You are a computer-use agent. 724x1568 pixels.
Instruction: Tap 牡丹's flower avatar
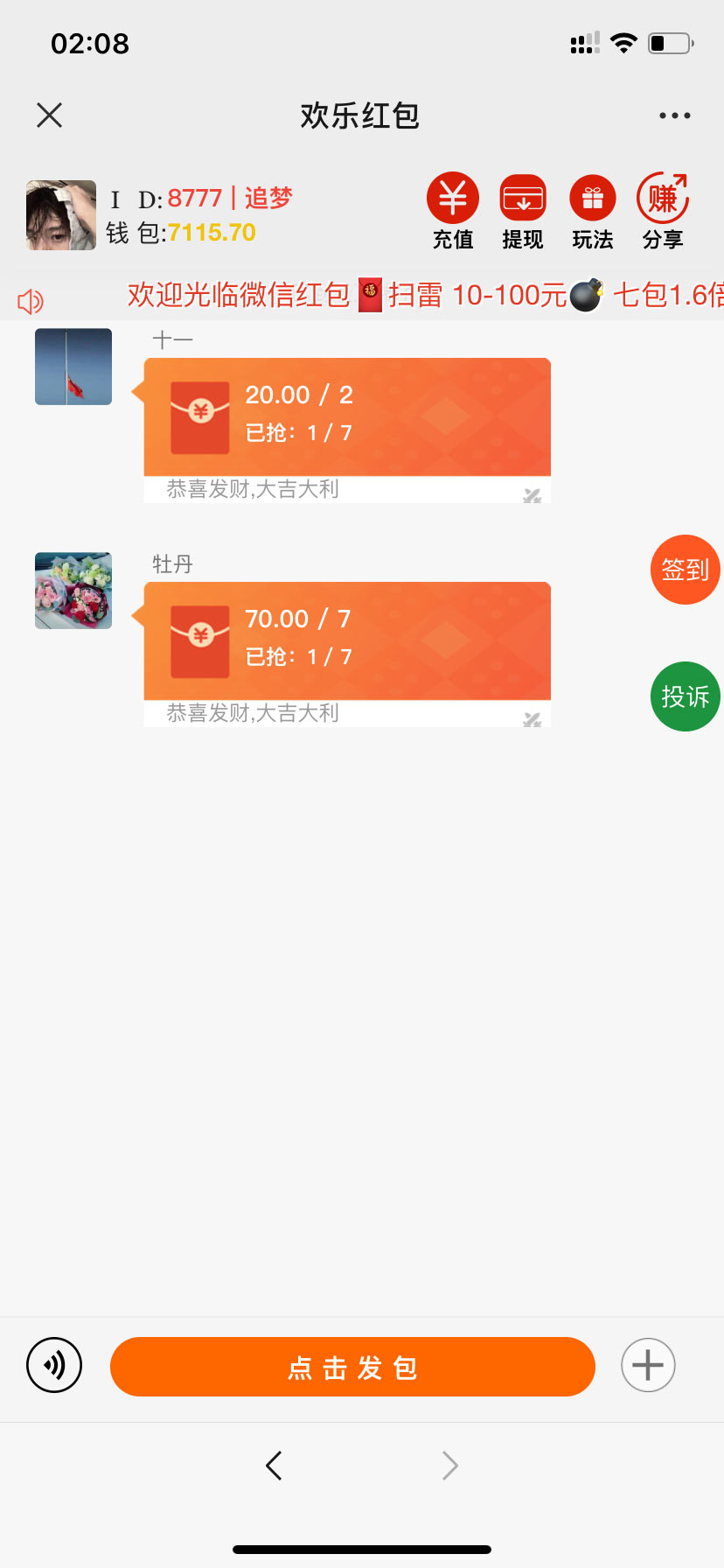click(73, 591)
